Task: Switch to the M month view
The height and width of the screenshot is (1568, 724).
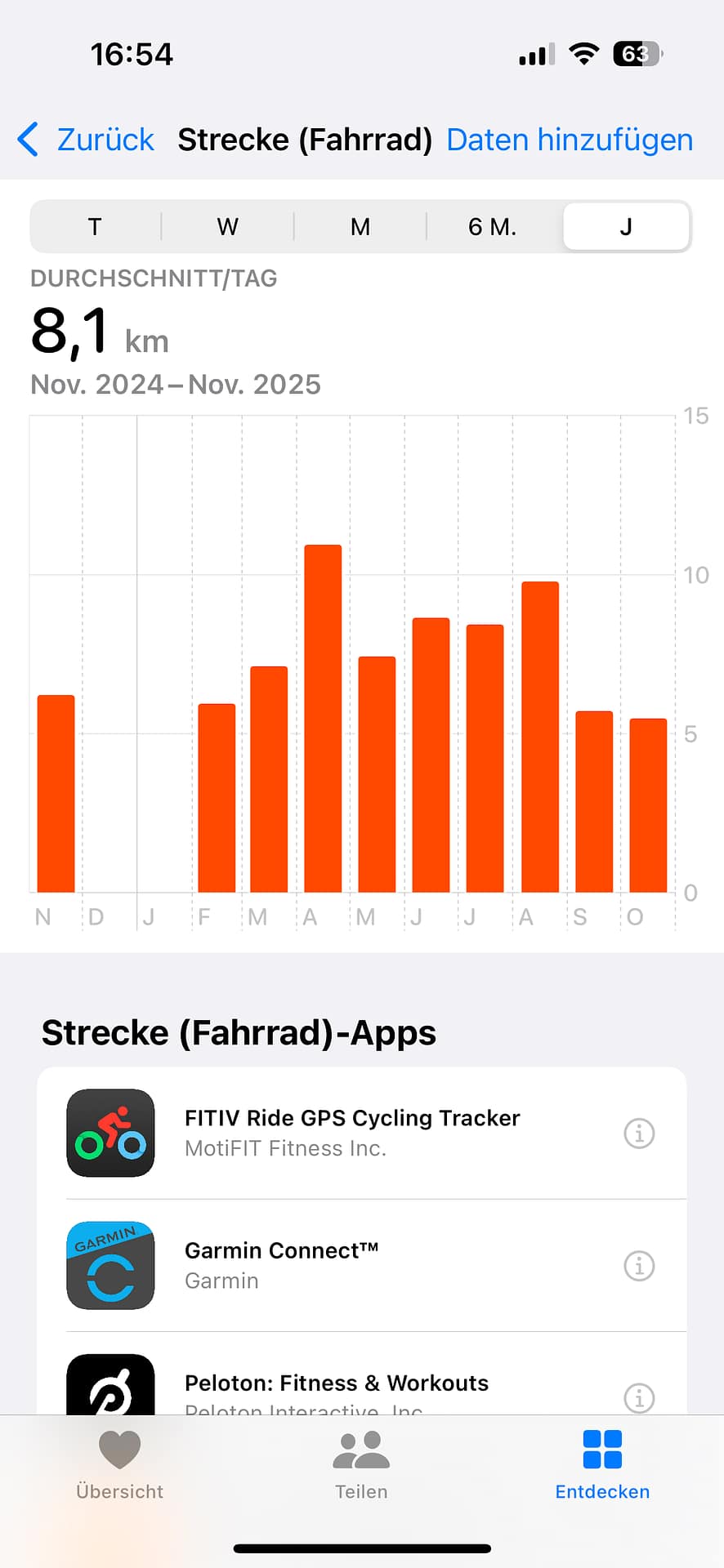Action: pyautogui.click(x=360, y=226)
